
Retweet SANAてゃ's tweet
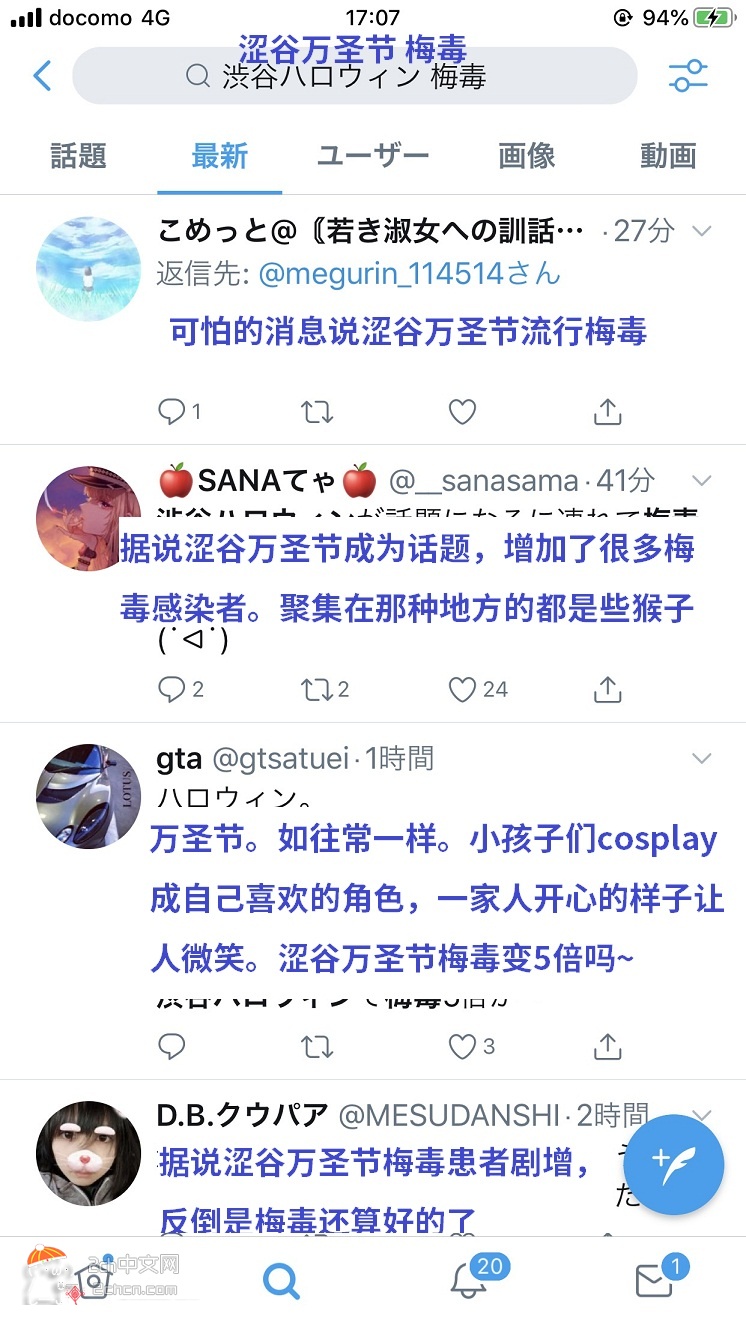(316, 689)
